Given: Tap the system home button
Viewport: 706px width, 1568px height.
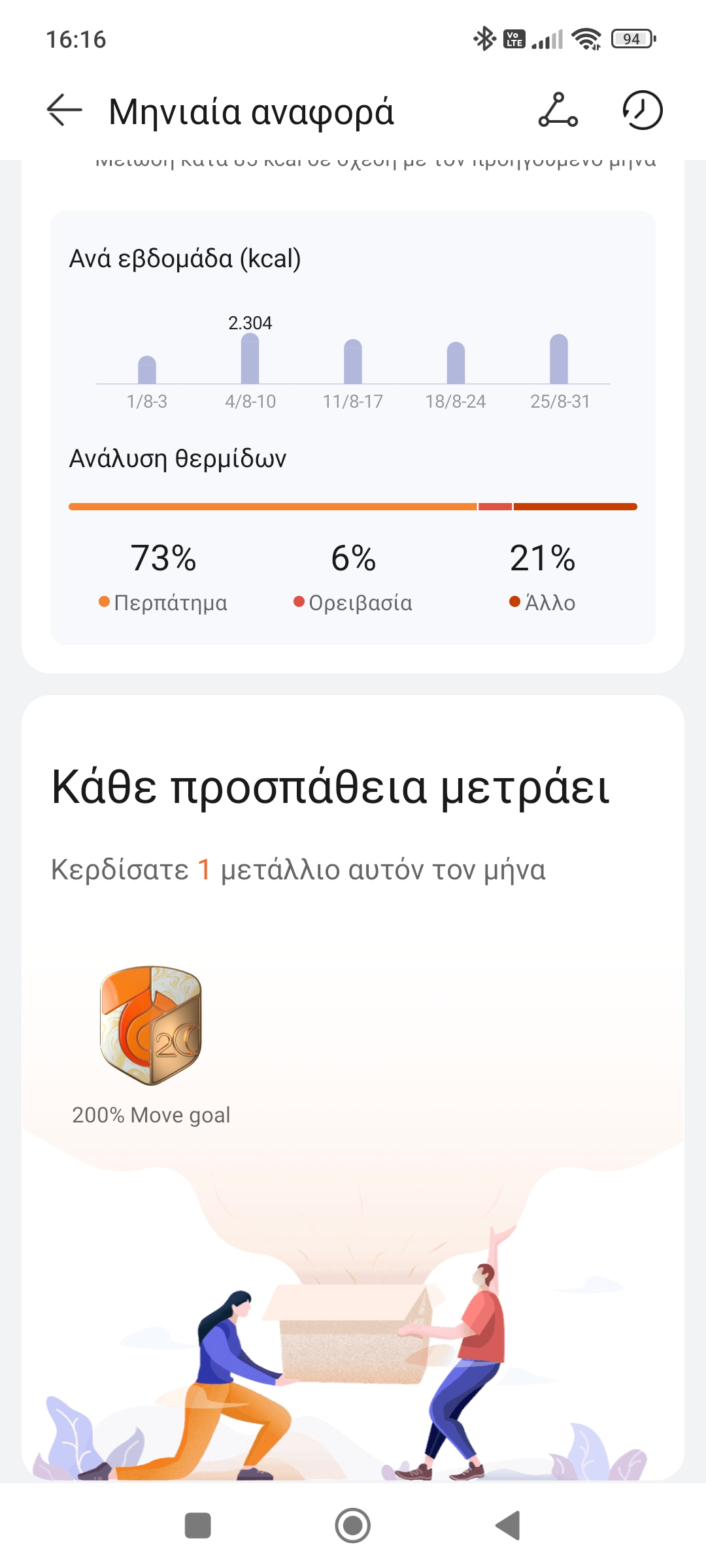Looking at the screenshot, I should (x=352, y=1526).
